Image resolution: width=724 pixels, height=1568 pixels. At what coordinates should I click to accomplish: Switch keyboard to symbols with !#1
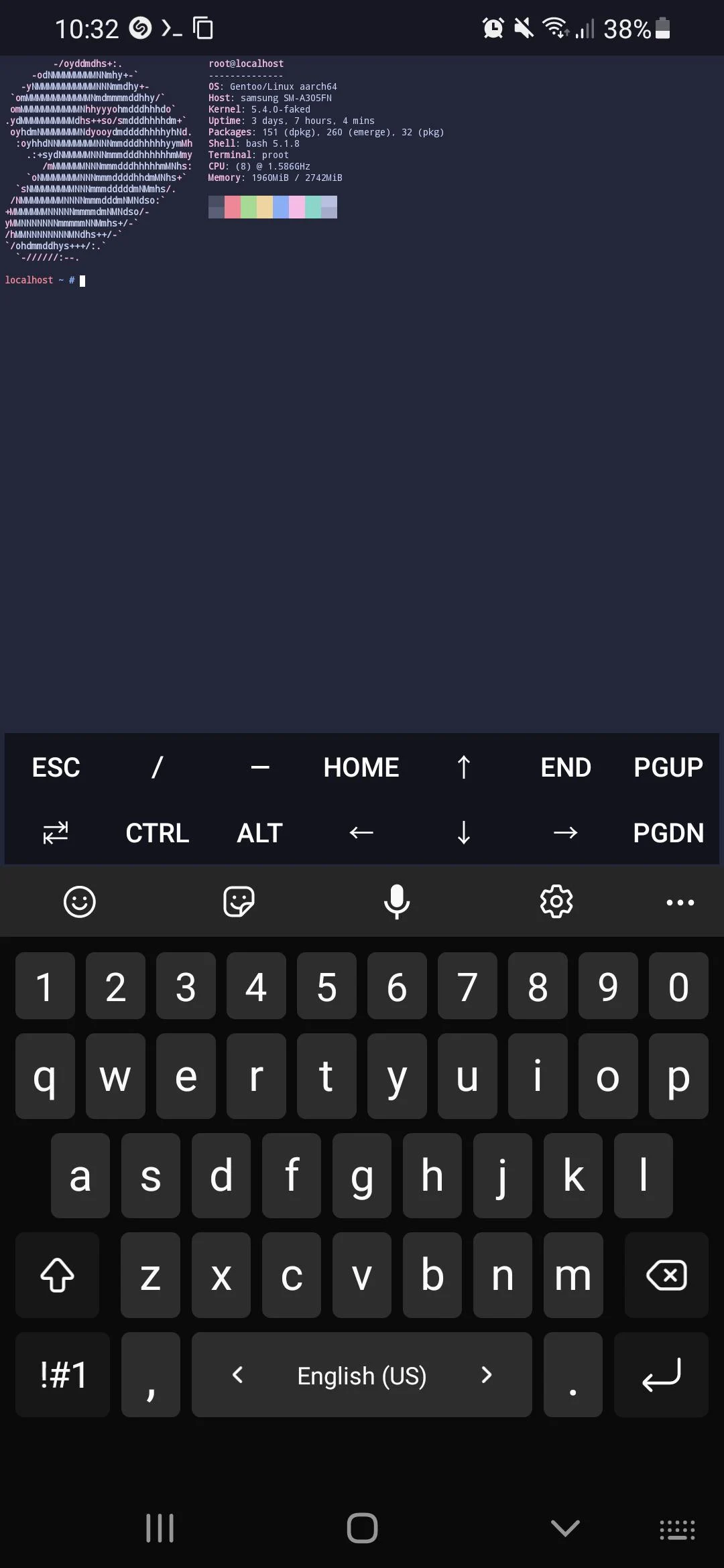tap(62, 1375)
